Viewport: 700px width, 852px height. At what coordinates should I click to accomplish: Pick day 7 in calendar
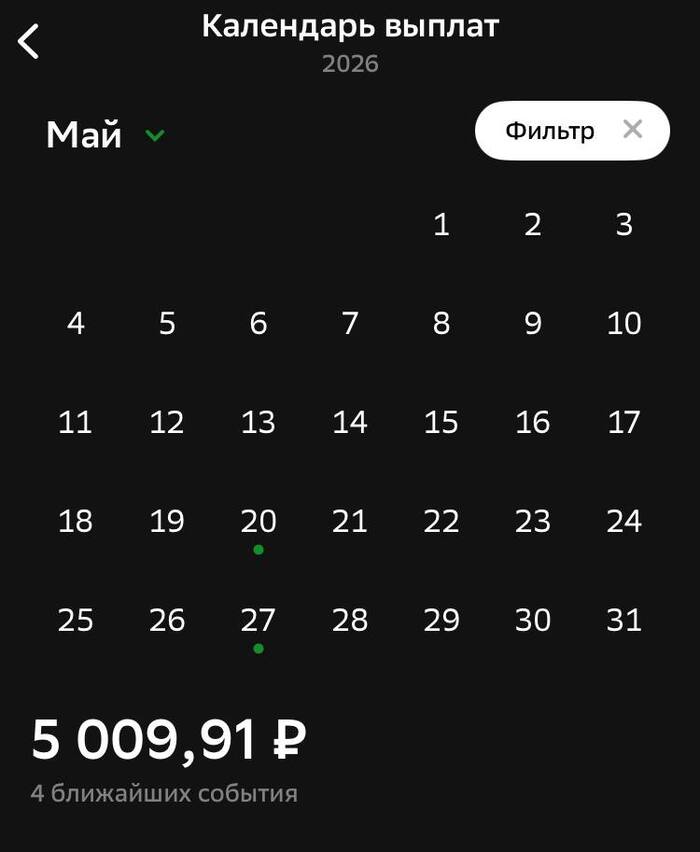(x=350, y=324)
